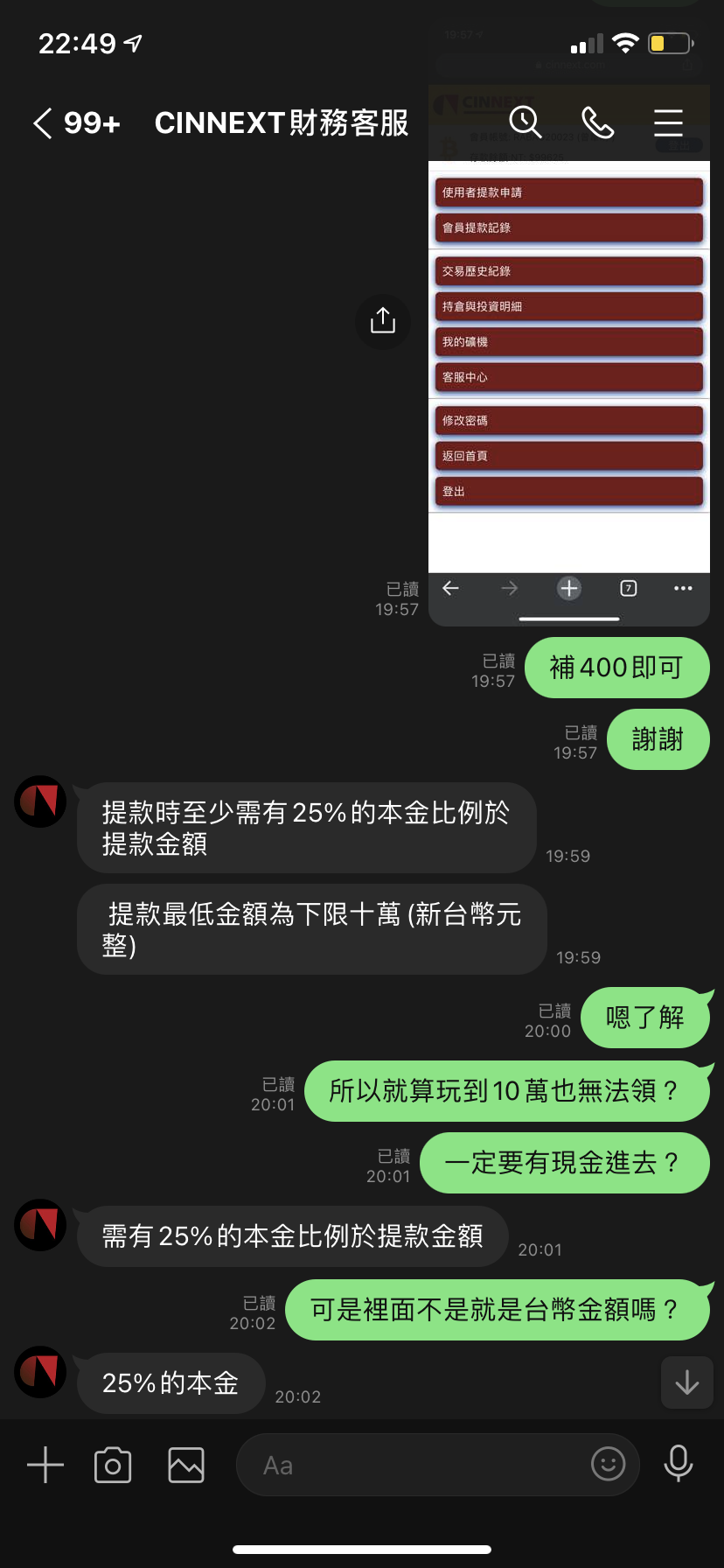Record a voice message with microphone
The image size is (724, 1568).
(x=679, y=1464)
